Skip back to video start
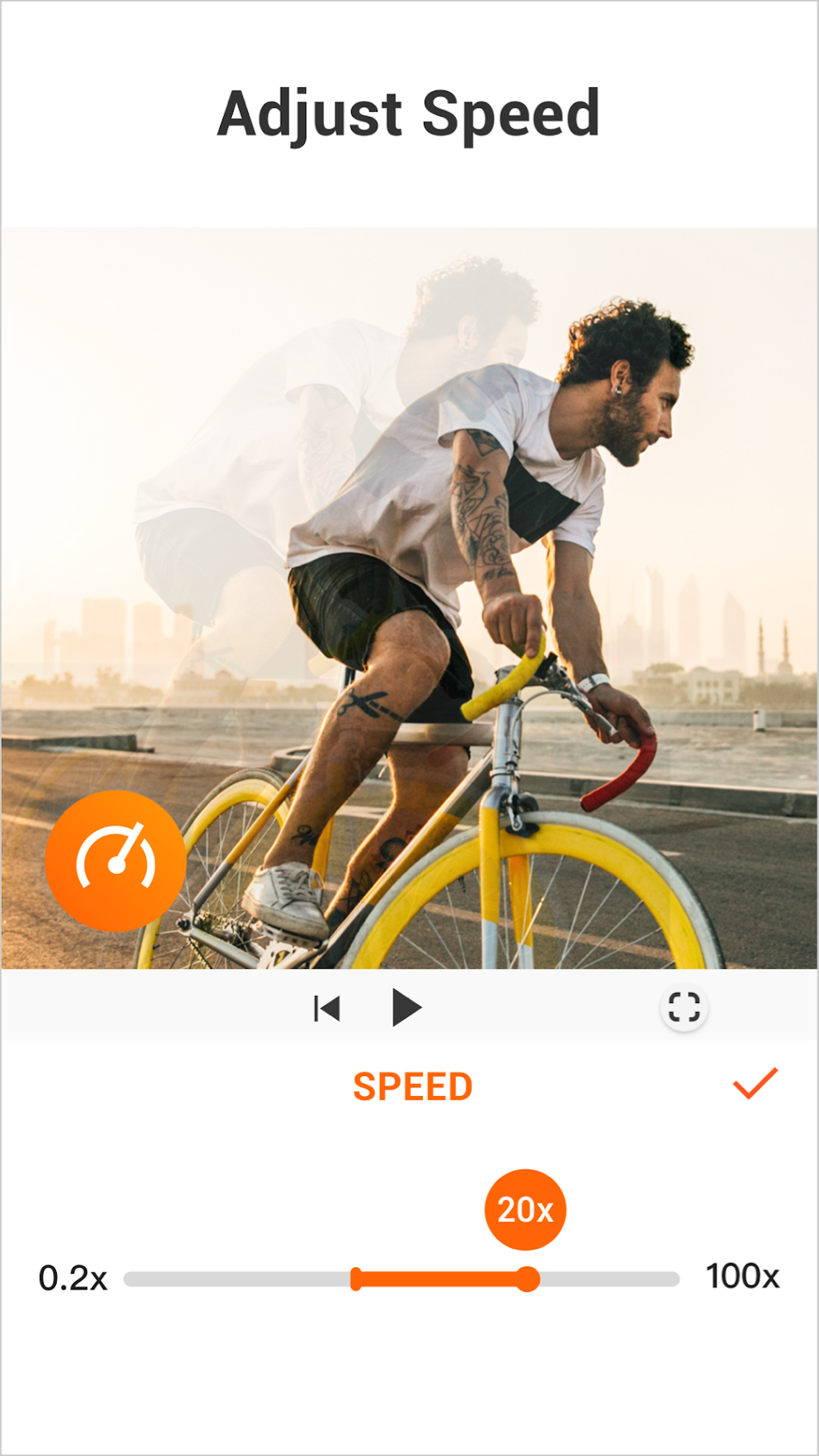Image resolution: width=819 pixels, height=1456 pixels. (x=326, y=1008)
